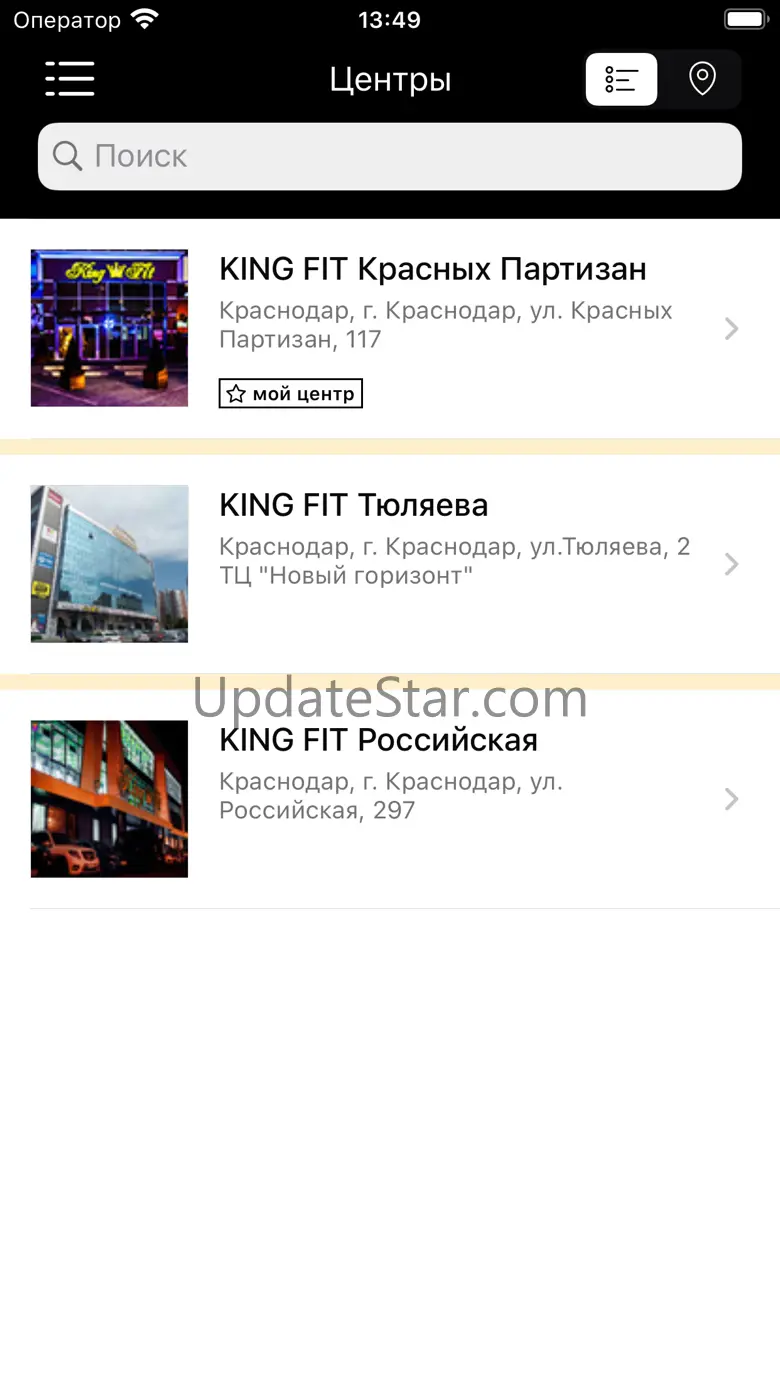Tap the мой центр star badge
This screenshot has width=780, height=1387.
point(291,394)
